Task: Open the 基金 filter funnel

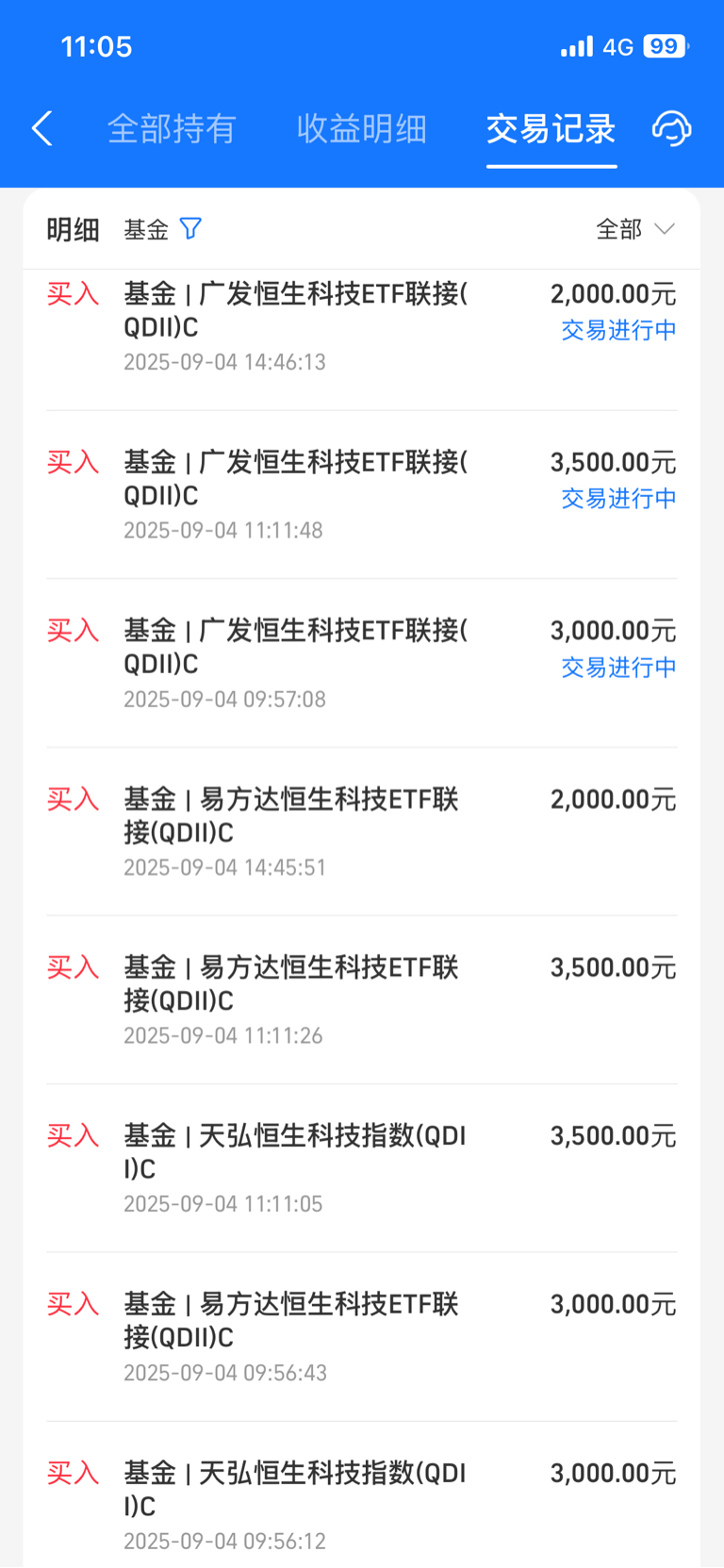Action: click(190, 229)
